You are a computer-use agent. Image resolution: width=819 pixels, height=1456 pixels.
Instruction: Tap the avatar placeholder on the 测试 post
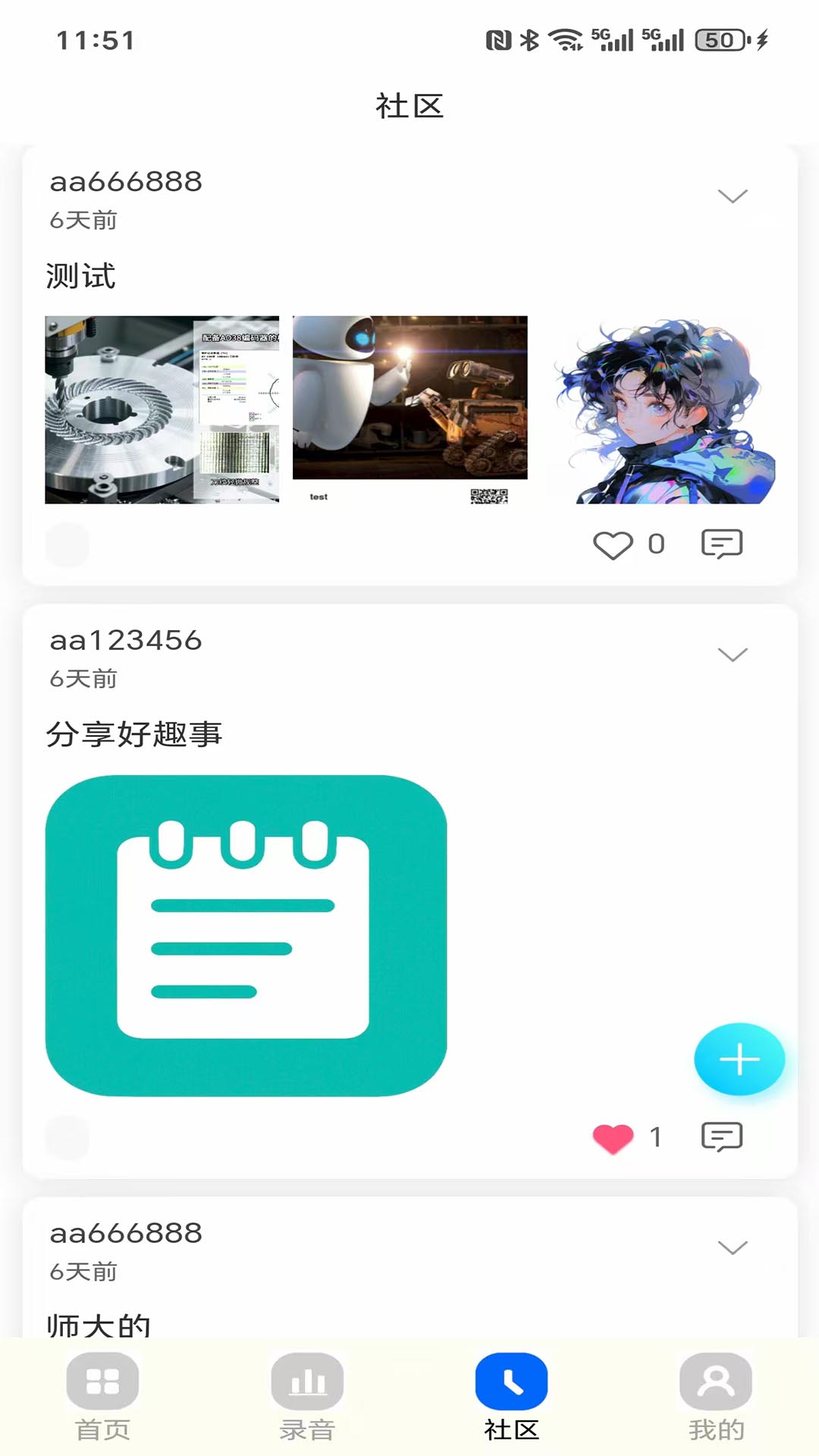click(67, 544)
